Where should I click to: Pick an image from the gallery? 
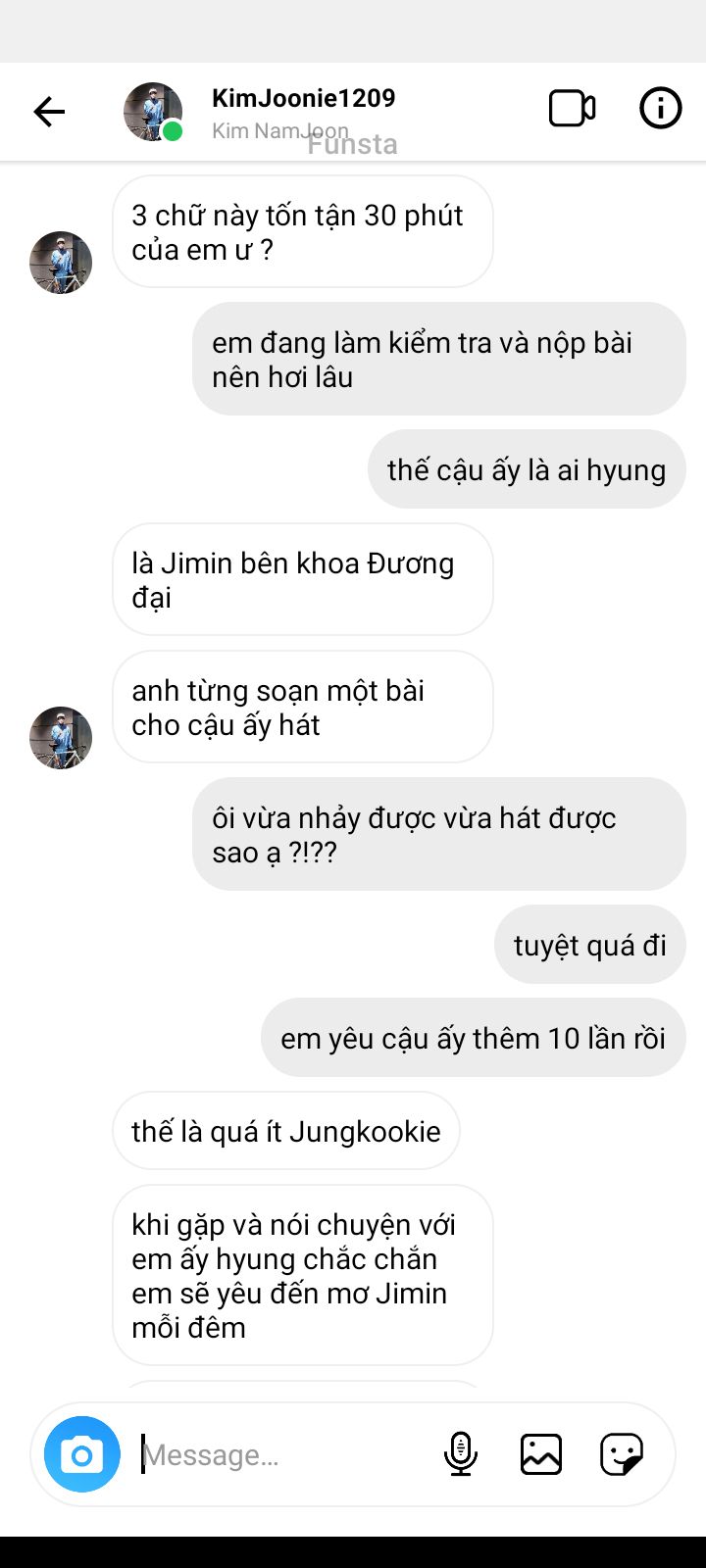coord(541,1453)
